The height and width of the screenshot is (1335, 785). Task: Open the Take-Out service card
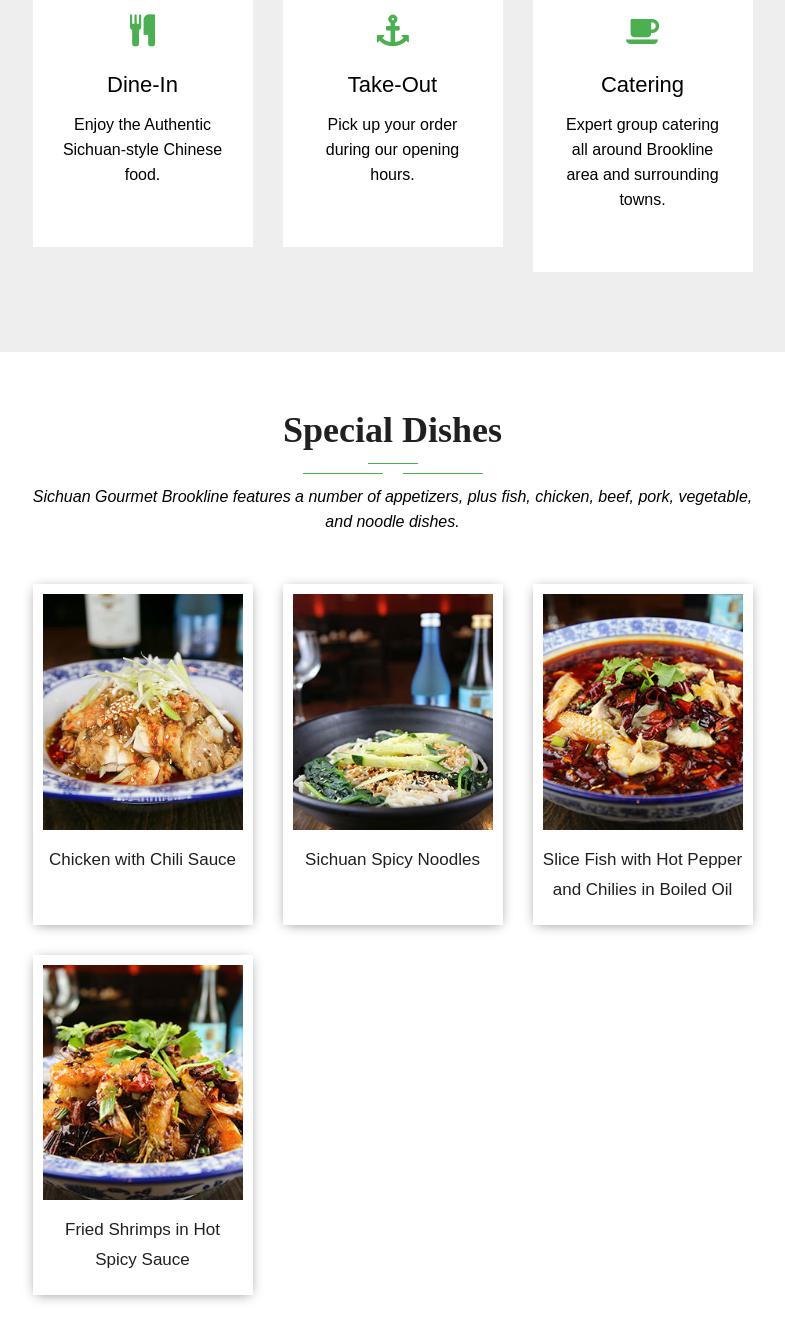tap(392, 123)
